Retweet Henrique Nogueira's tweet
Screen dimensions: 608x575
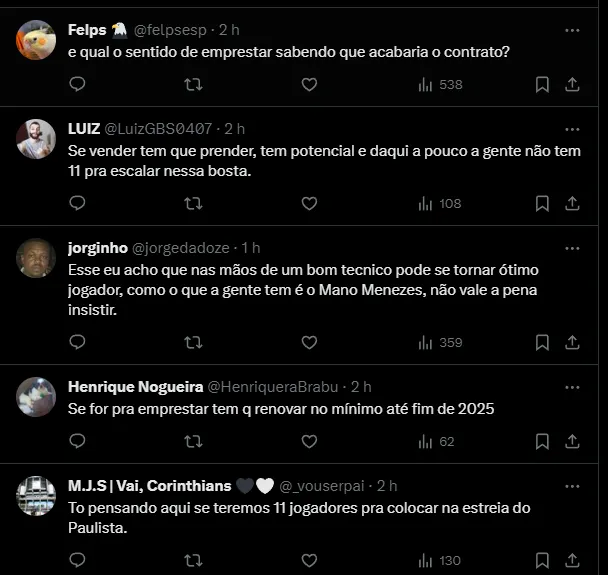[193, 441]
